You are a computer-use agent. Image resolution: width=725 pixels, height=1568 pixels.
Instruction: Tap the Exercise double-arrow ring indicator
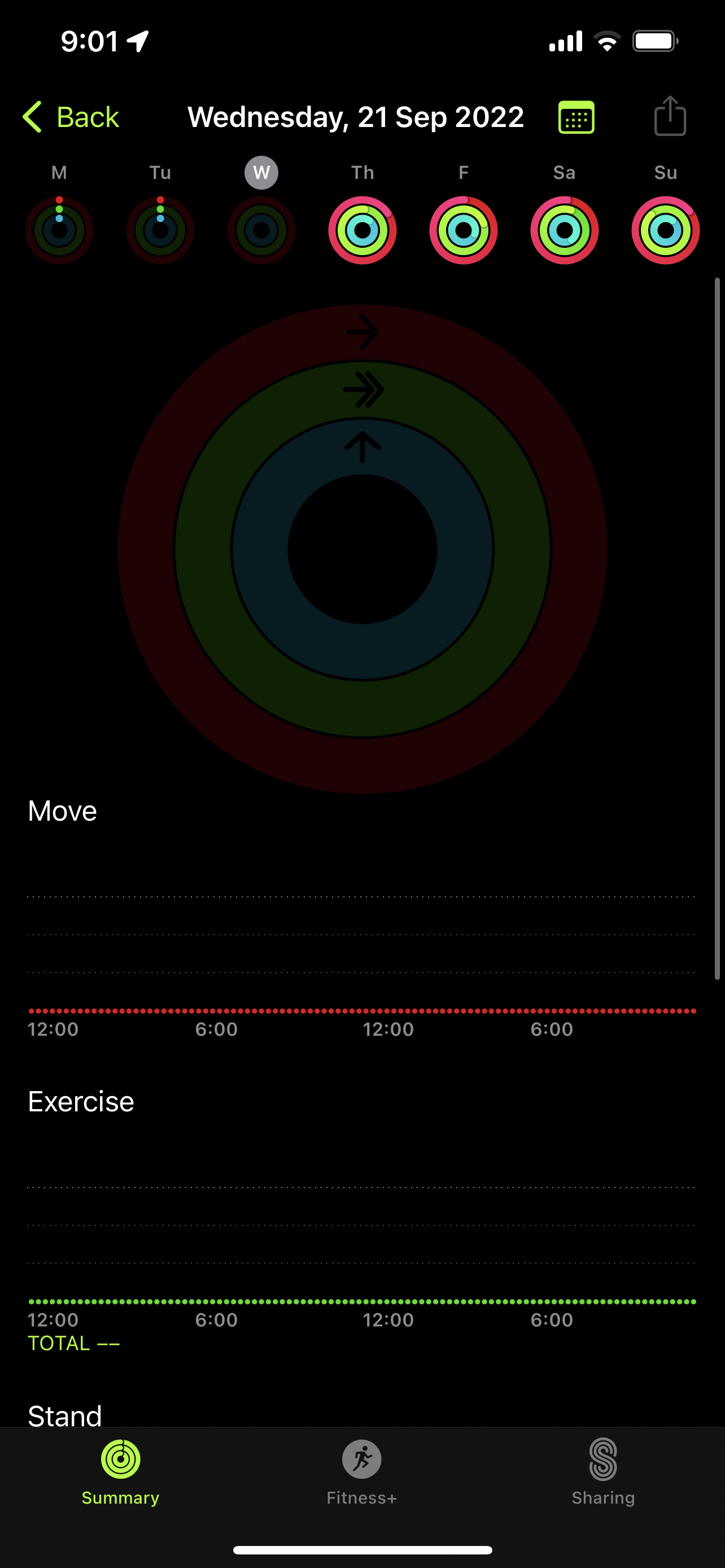click(363, 389)
